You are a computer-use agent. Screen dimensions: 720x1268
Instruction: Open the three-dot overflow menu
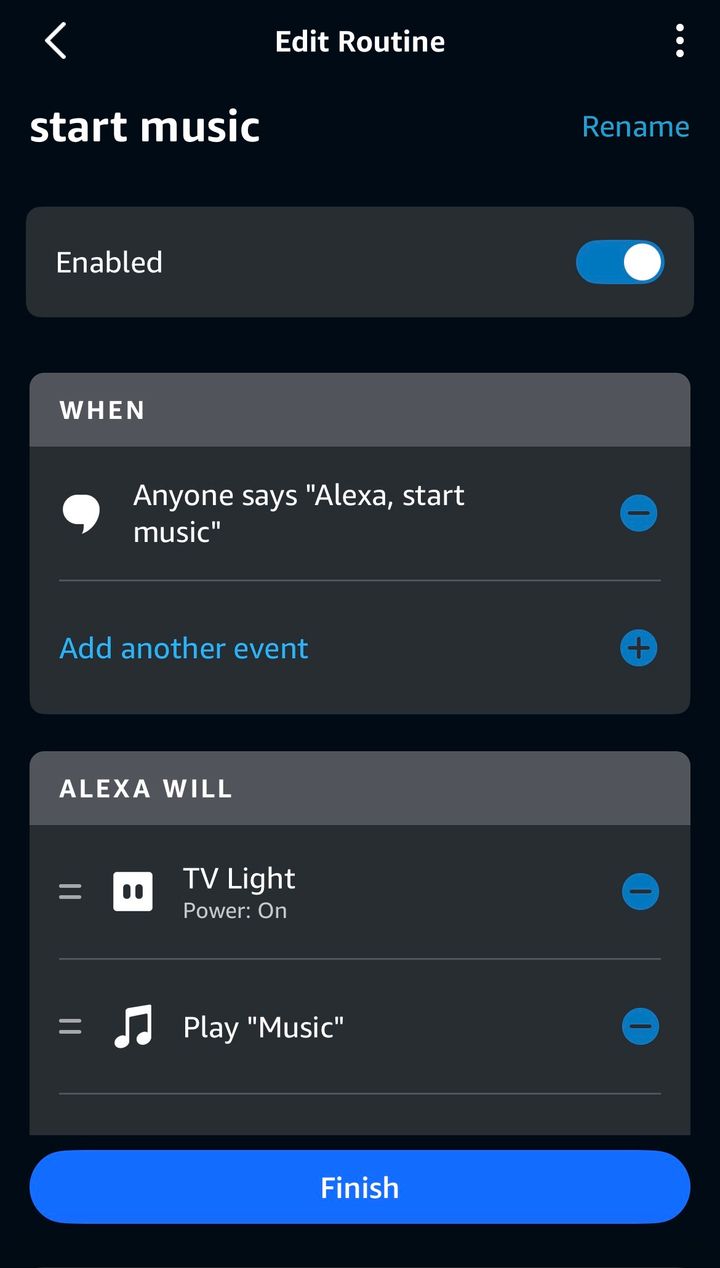click(x=679, y=41)
